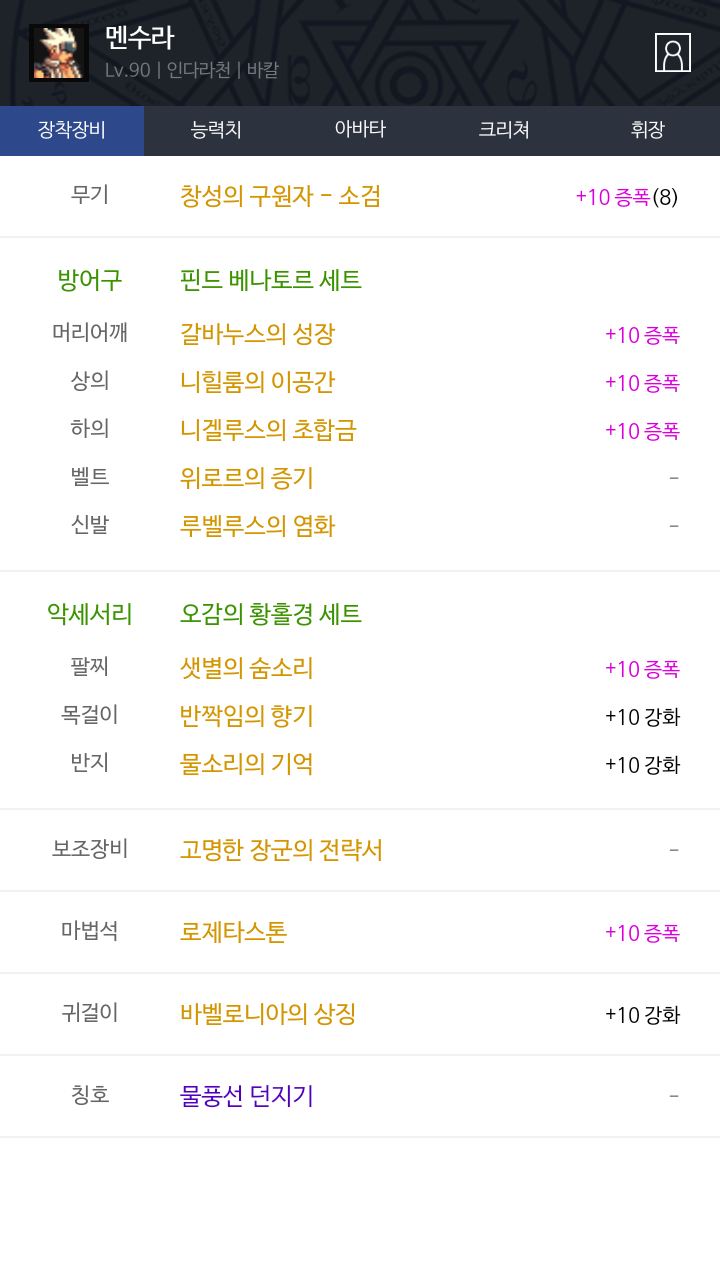Switch to the 아바타 tab
Screen dimensions: 720x1280
point(360,130)
